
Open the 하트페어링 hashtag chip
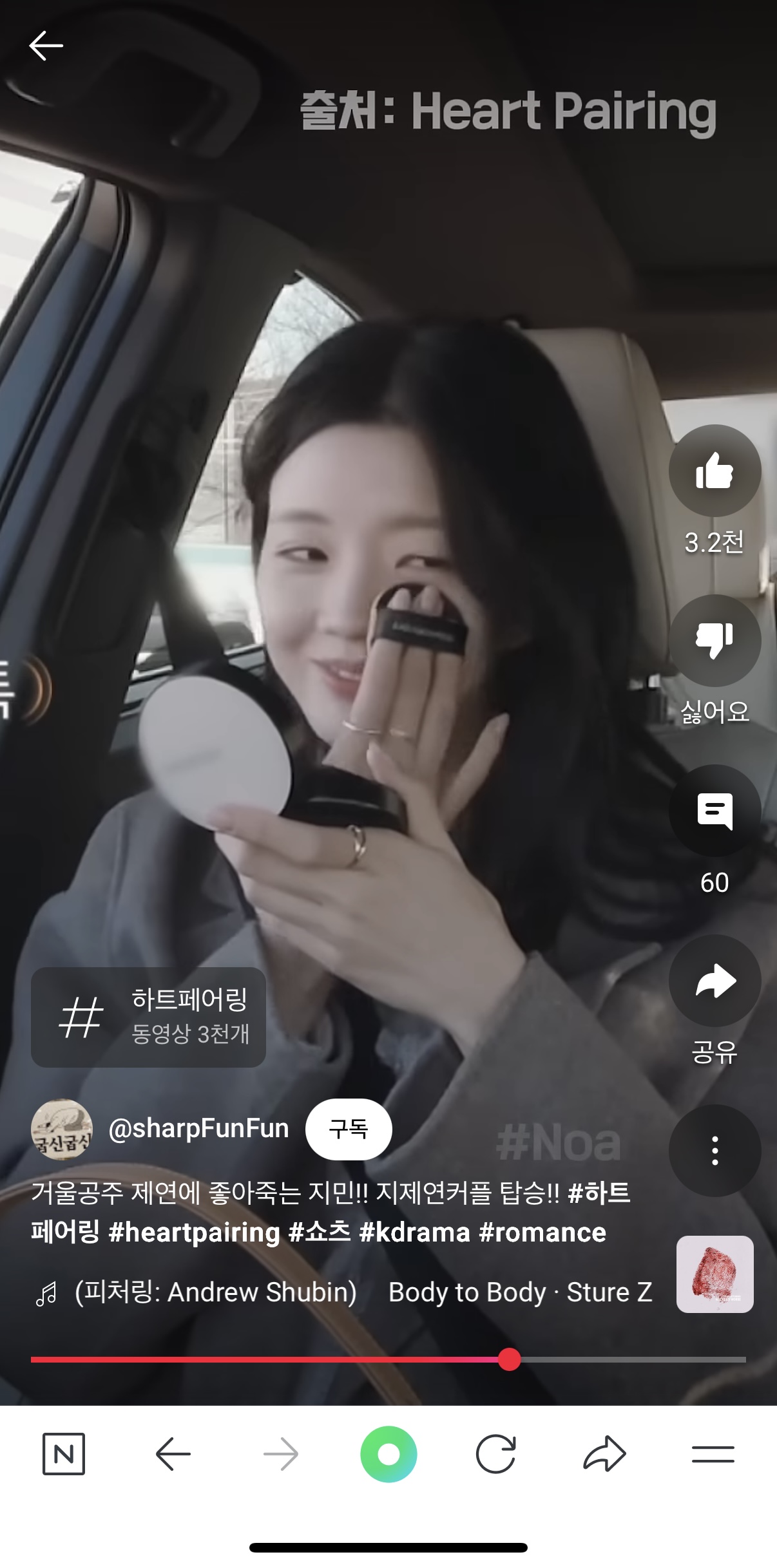(x=148, y=1017)
